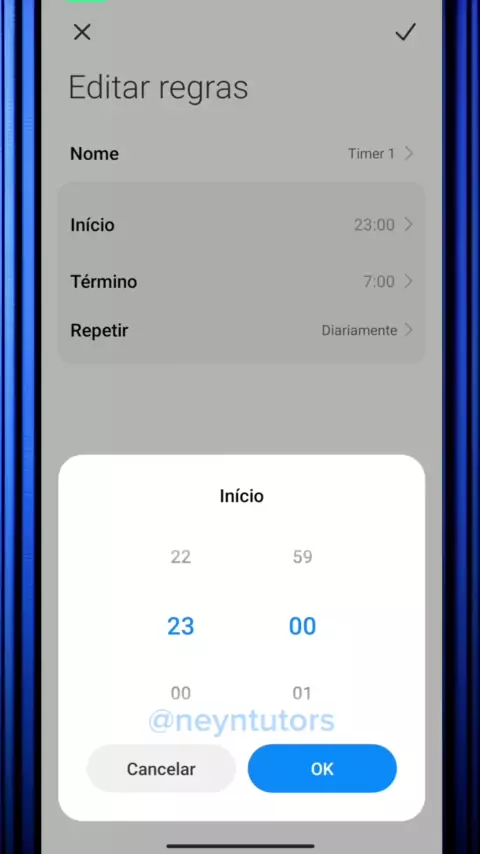The width and height of the screenshot is (480, 854).
Task: Choose minute 01 in the picker
Action: (302, 693)
